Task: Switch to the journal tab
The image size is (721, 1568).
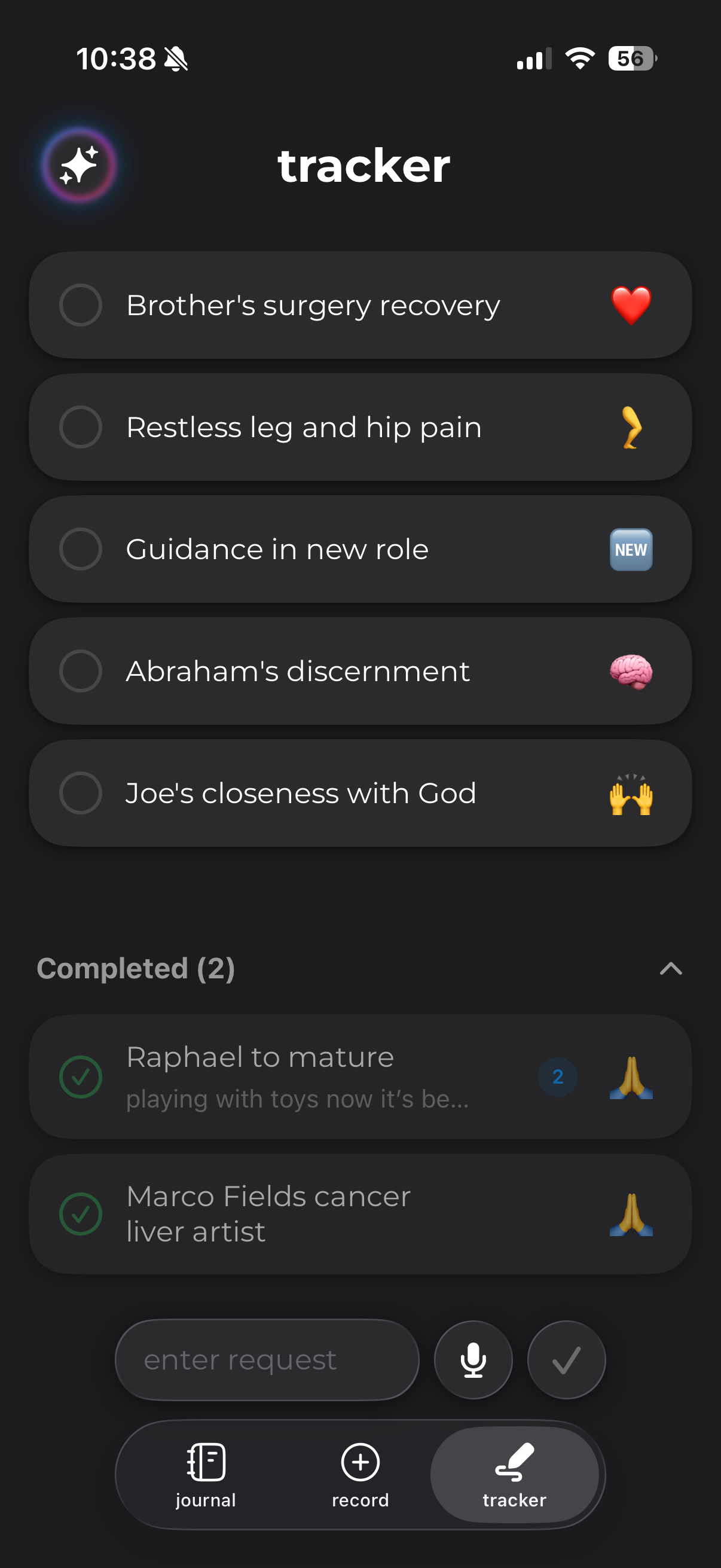Action: pos(206,1474)
